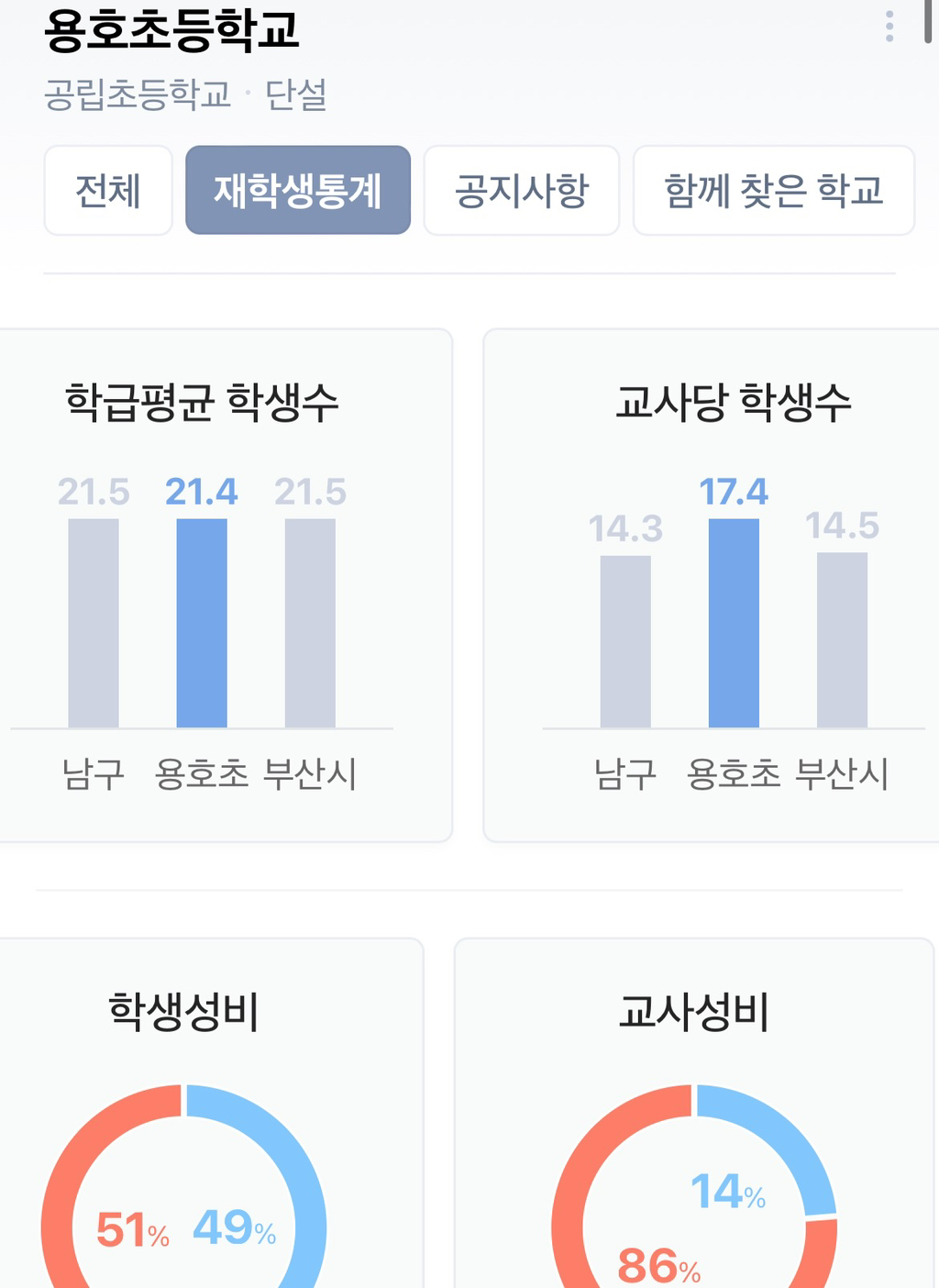Click the 남구 bar showing 14.3

[625, 642]
